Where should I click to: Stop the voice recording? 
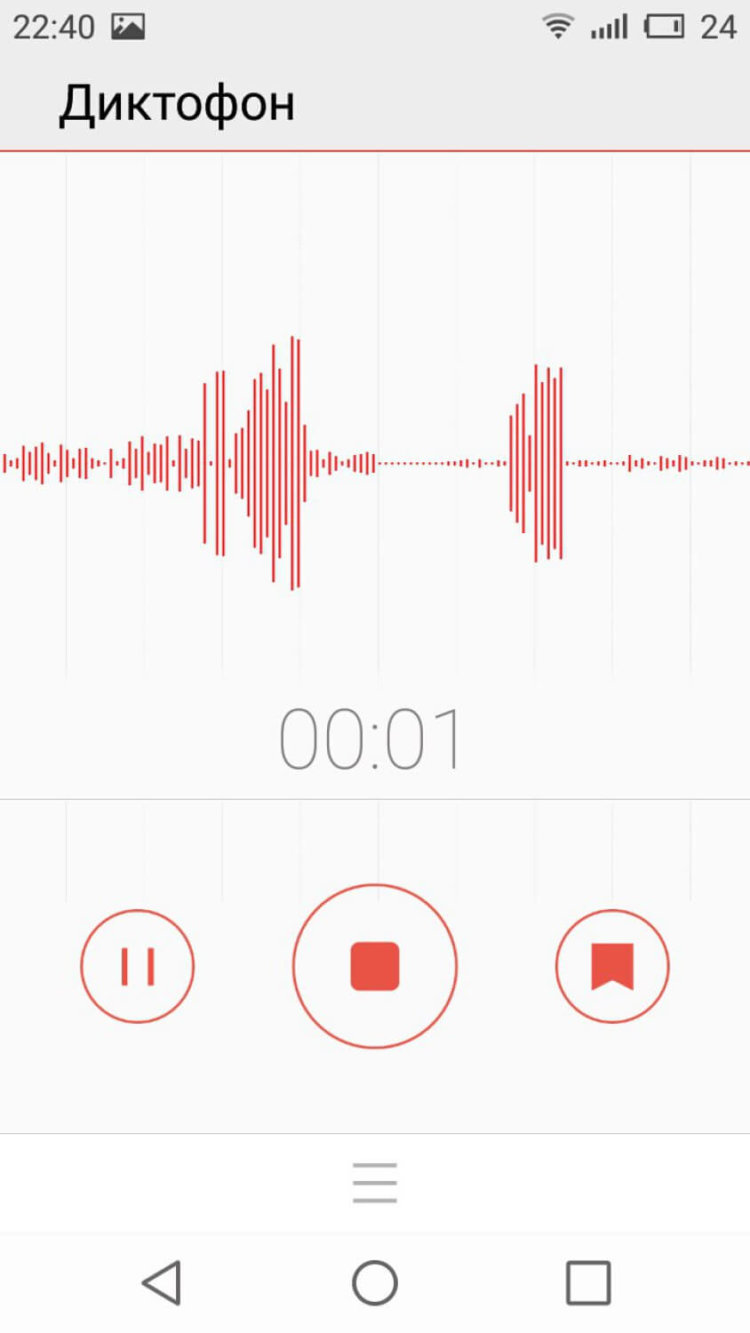[375, 966]
